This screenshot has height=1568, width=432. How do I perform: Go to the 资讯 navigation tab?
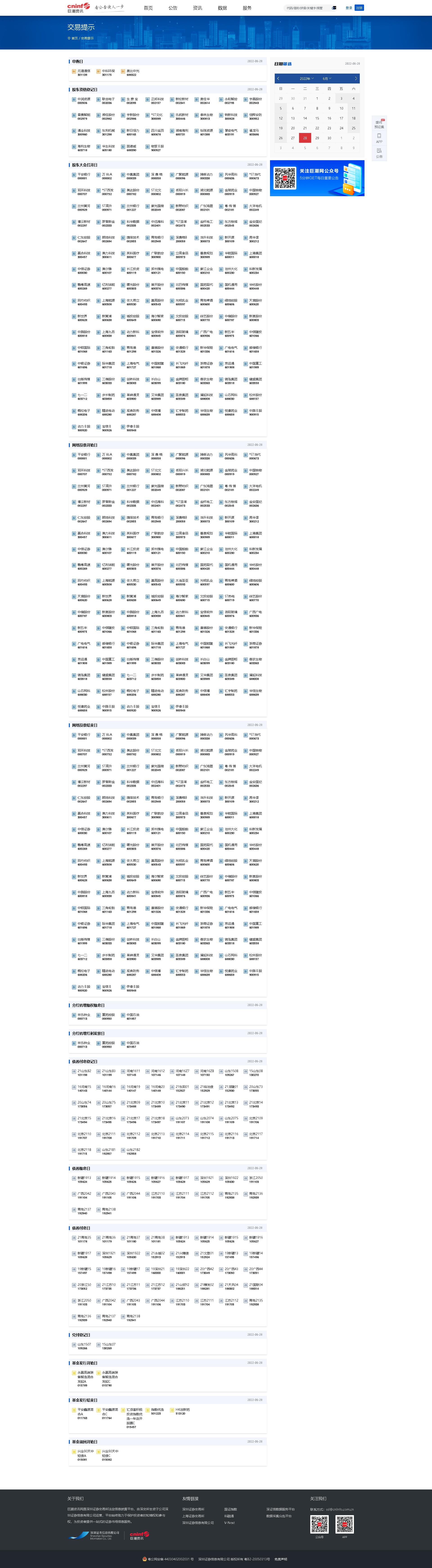(x=197, y=8)
